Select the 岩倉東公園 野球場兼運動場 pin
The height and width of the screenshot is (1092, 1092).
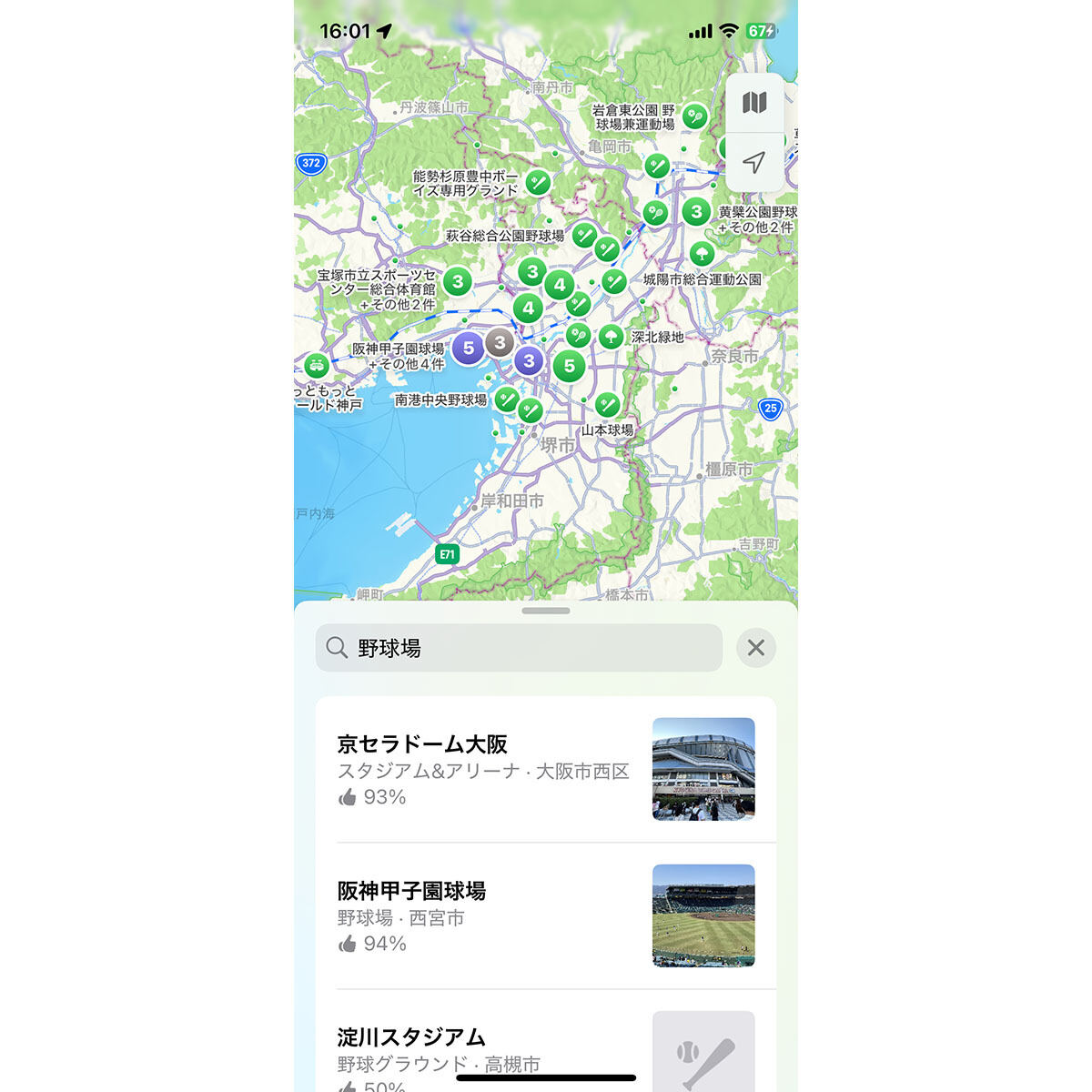point(694,116)
